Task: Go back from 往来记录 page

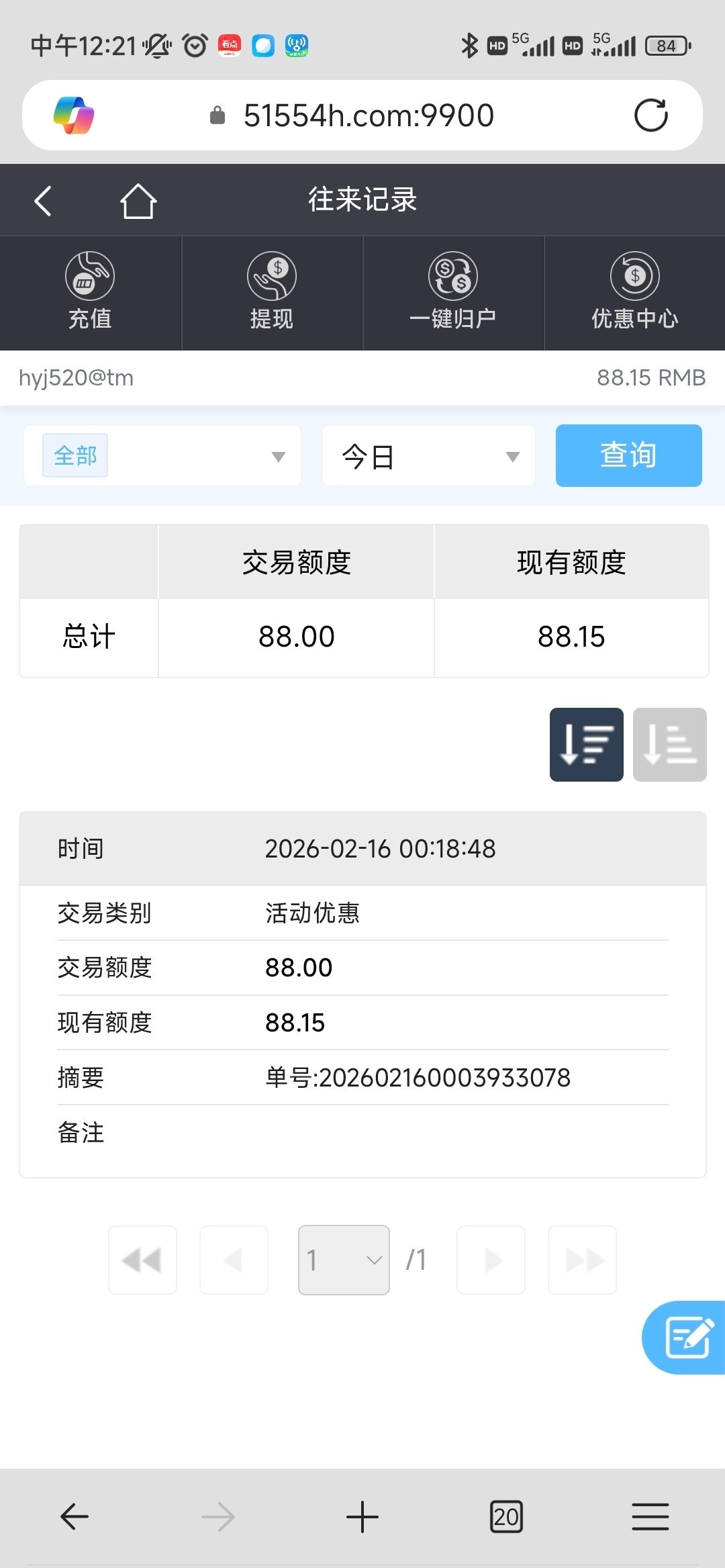Action: tap(43, 201)
